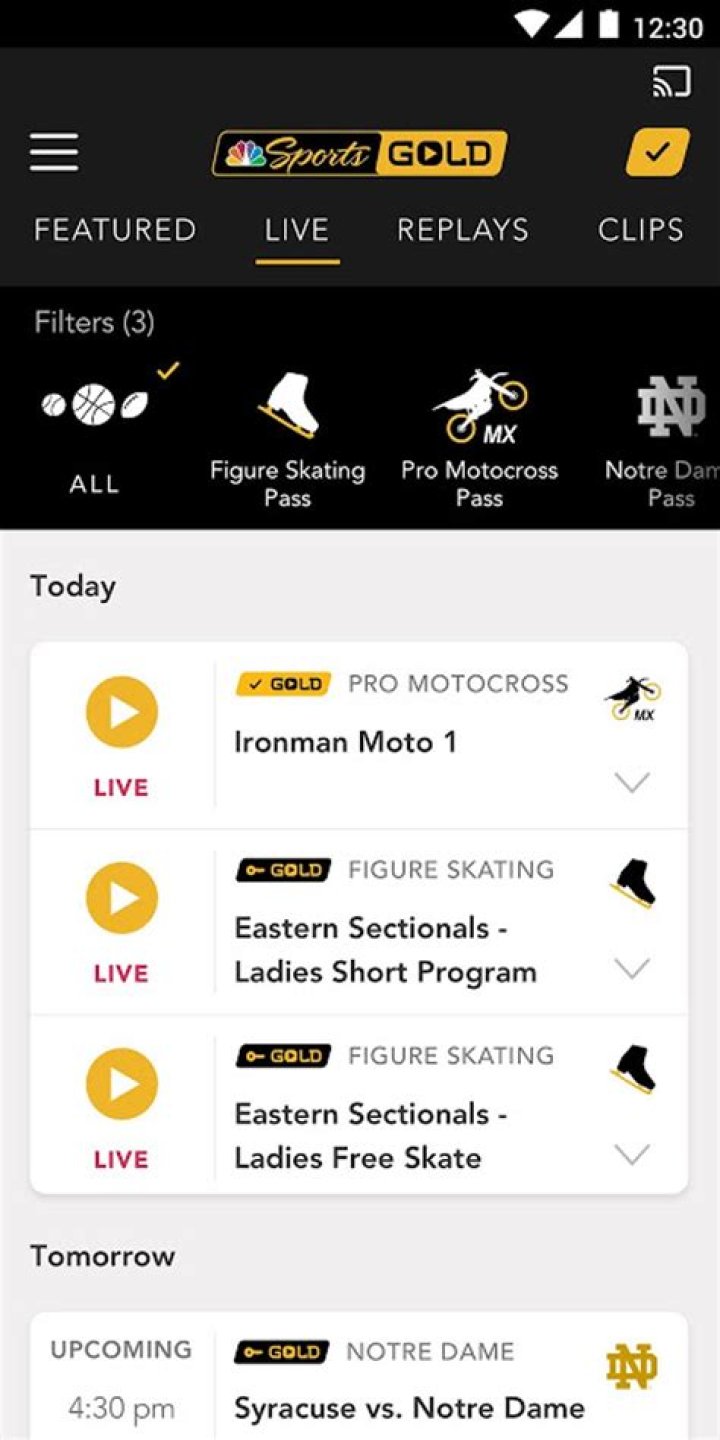The image size is (720, 1440).
Task: Play the Ladies Free Skate live stream
Action: click(x=120, y=1083)
